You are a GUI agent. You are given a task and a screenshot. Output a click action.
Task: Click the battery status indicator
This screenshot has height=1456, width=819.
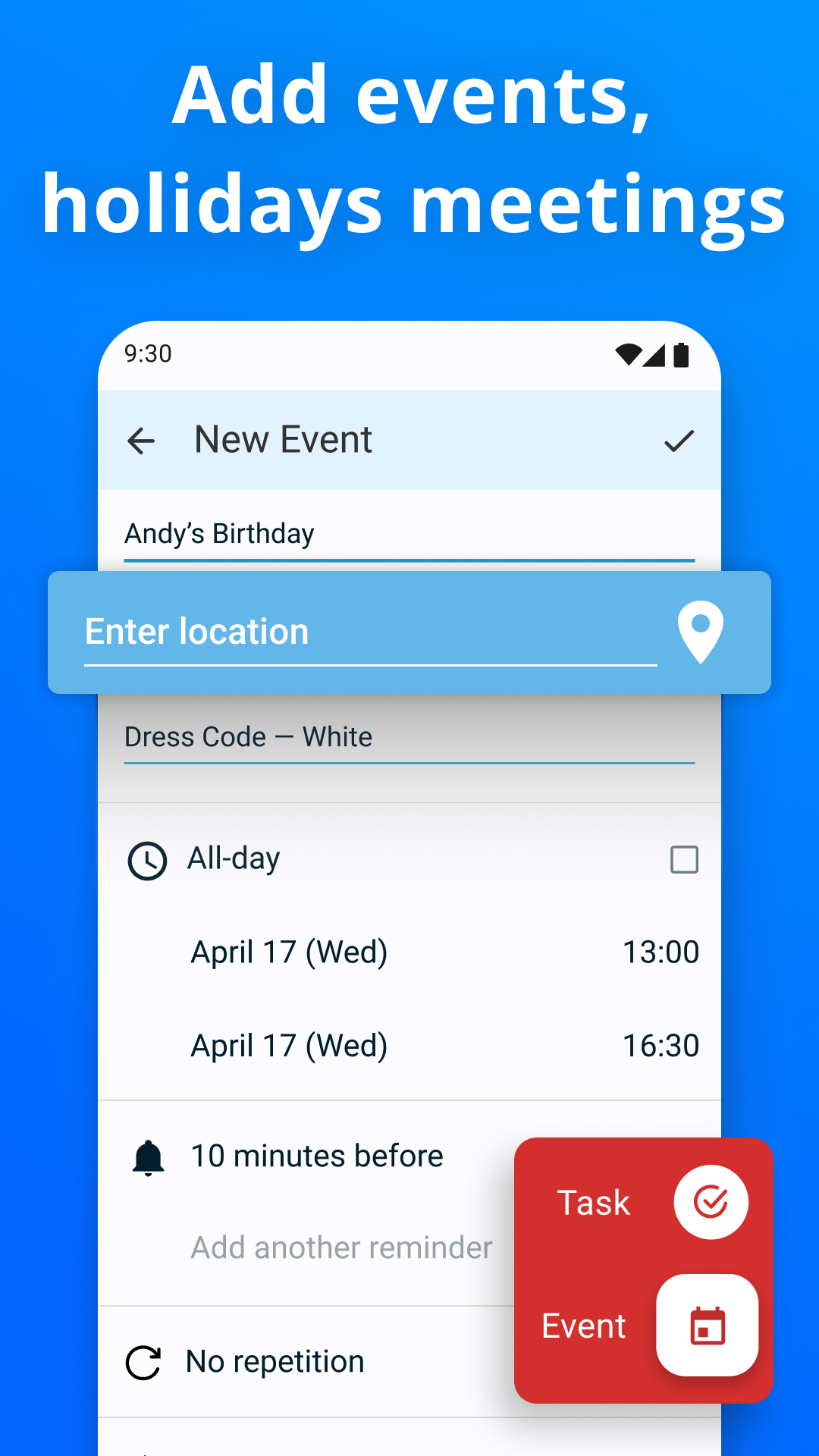(x=681, y=353)
